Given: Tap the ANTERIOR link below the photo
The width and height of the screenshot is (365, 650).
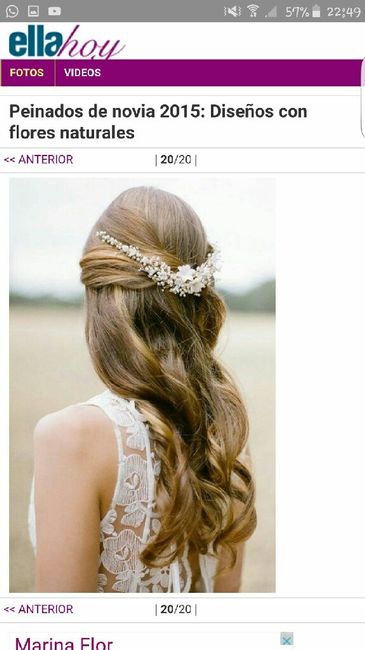Looking at the screenshot, I should tap(39, 609).
